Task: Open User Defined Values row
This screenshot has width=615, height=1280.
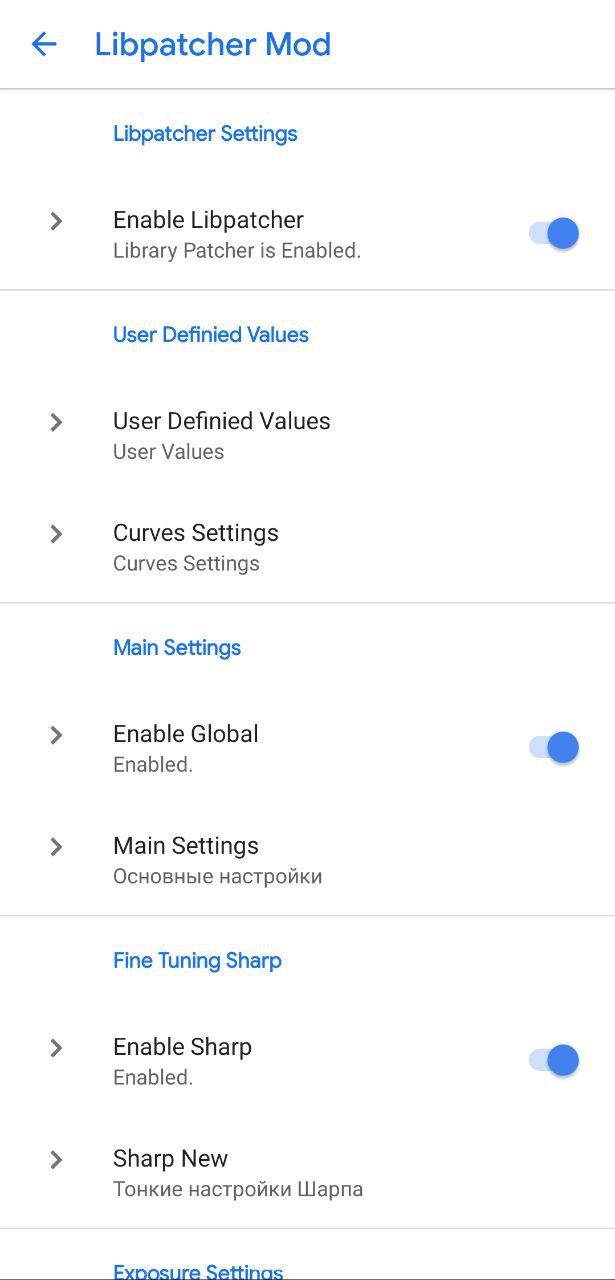Action: (307, 435)
